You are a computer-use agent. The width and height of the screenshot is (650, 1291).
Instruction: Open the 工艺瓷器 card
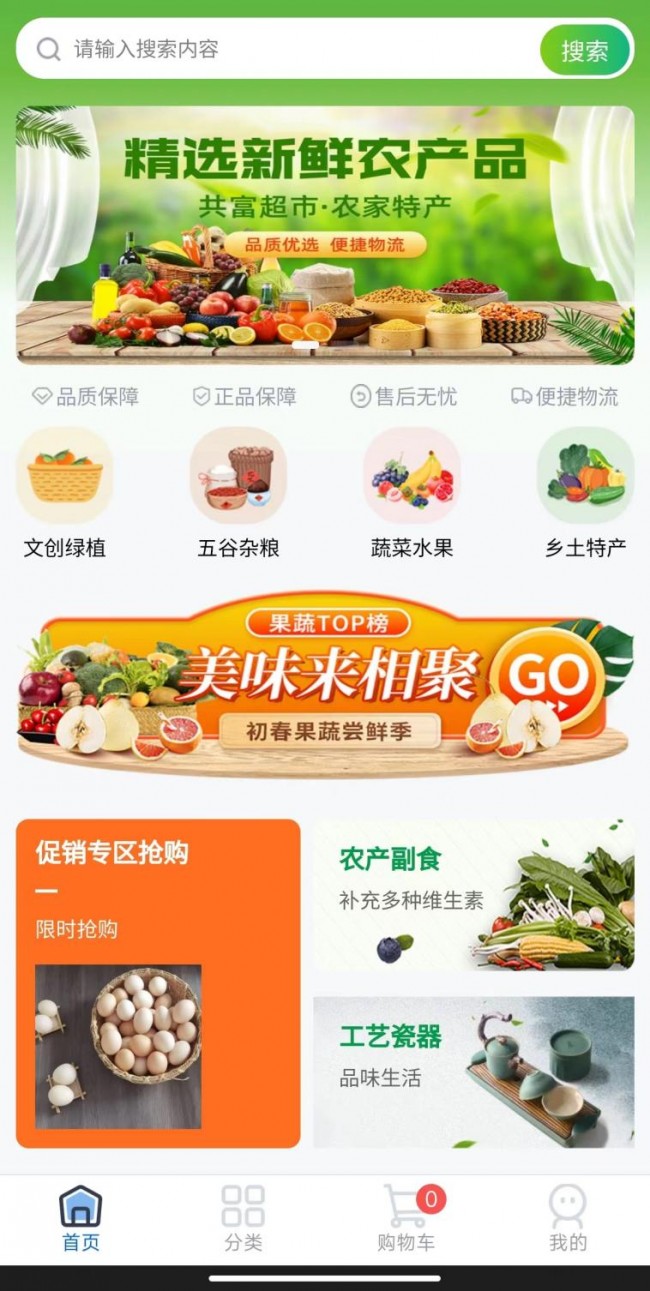click(474, 1072)
